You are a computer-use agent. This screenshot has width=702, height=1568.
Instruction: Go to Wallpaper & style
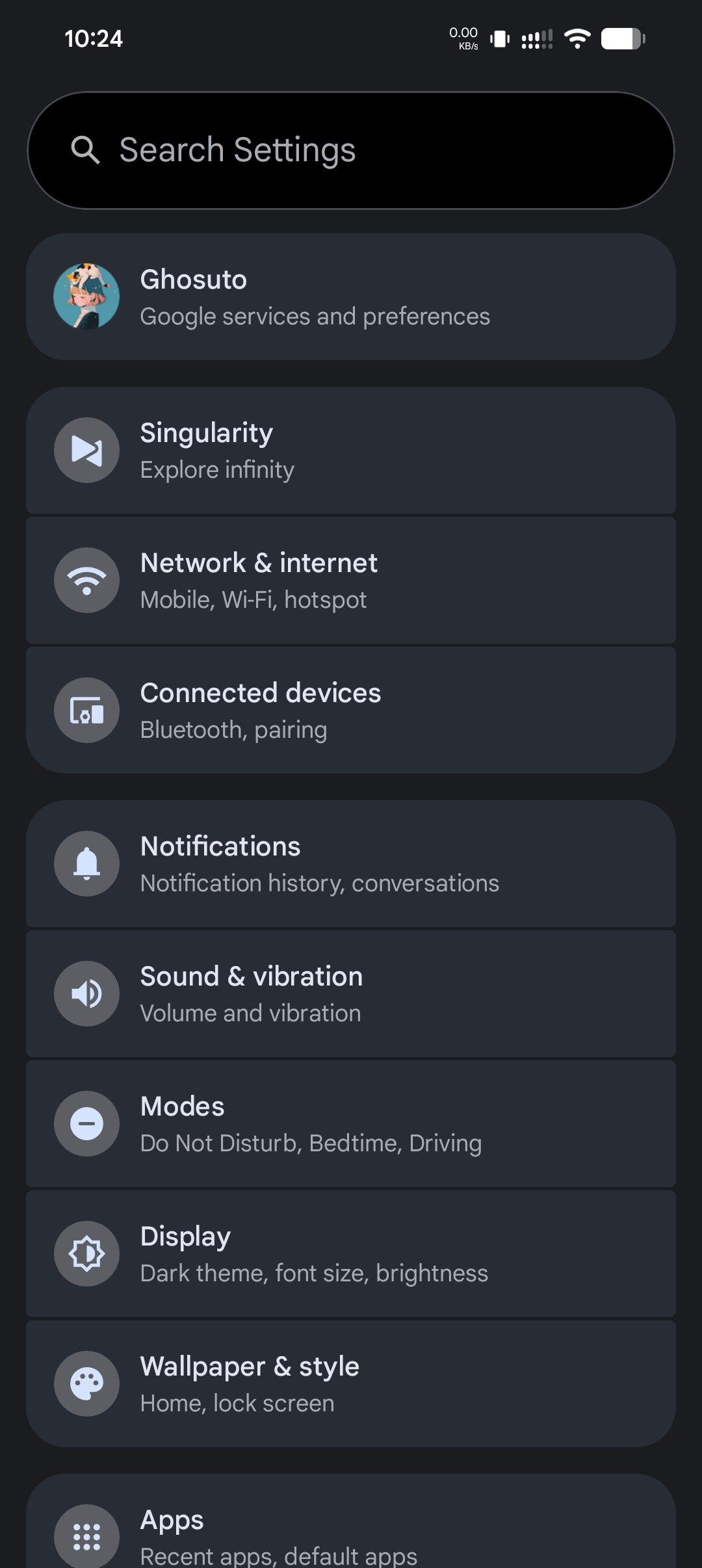[351, 1384]
